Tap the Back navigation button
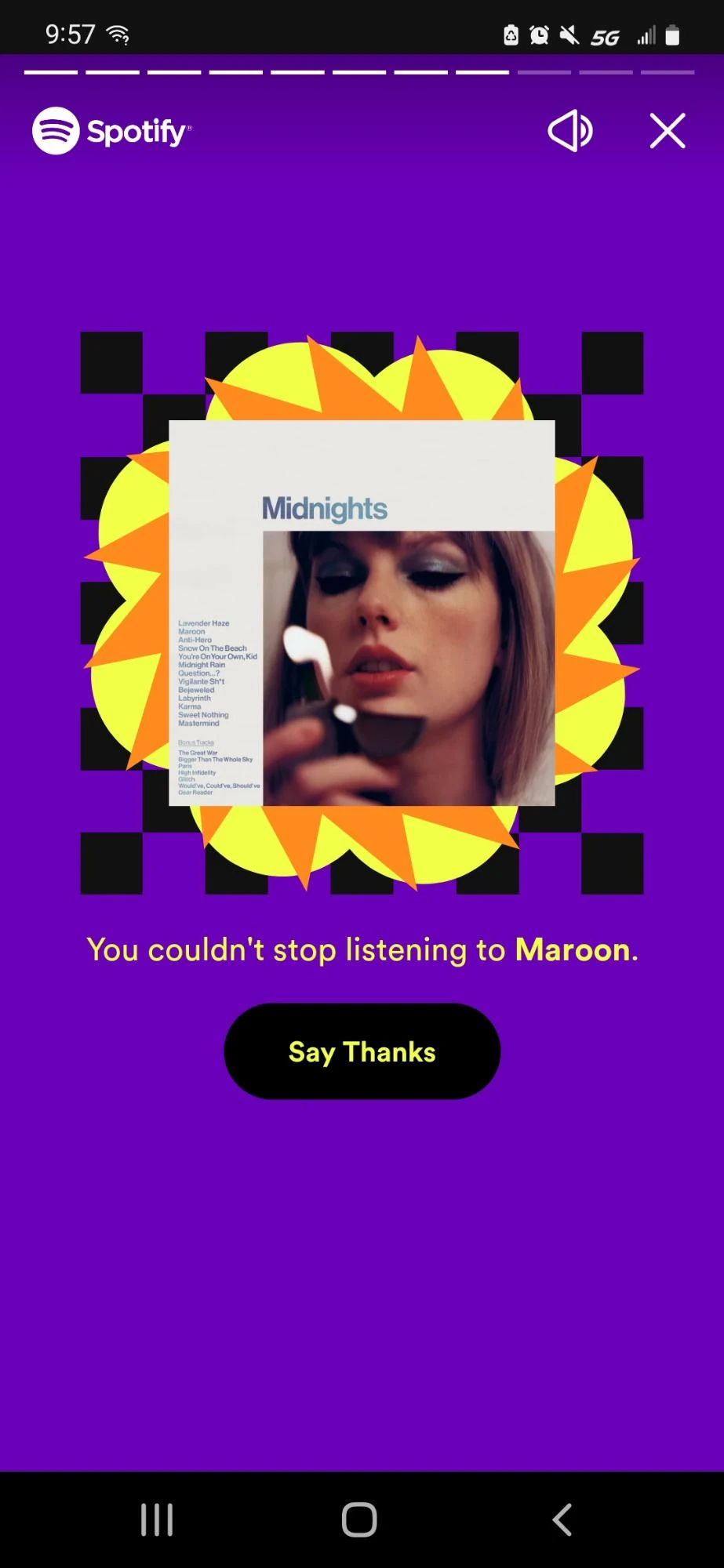Screen dimensions: 724x1568 [x=562, y=1519]
